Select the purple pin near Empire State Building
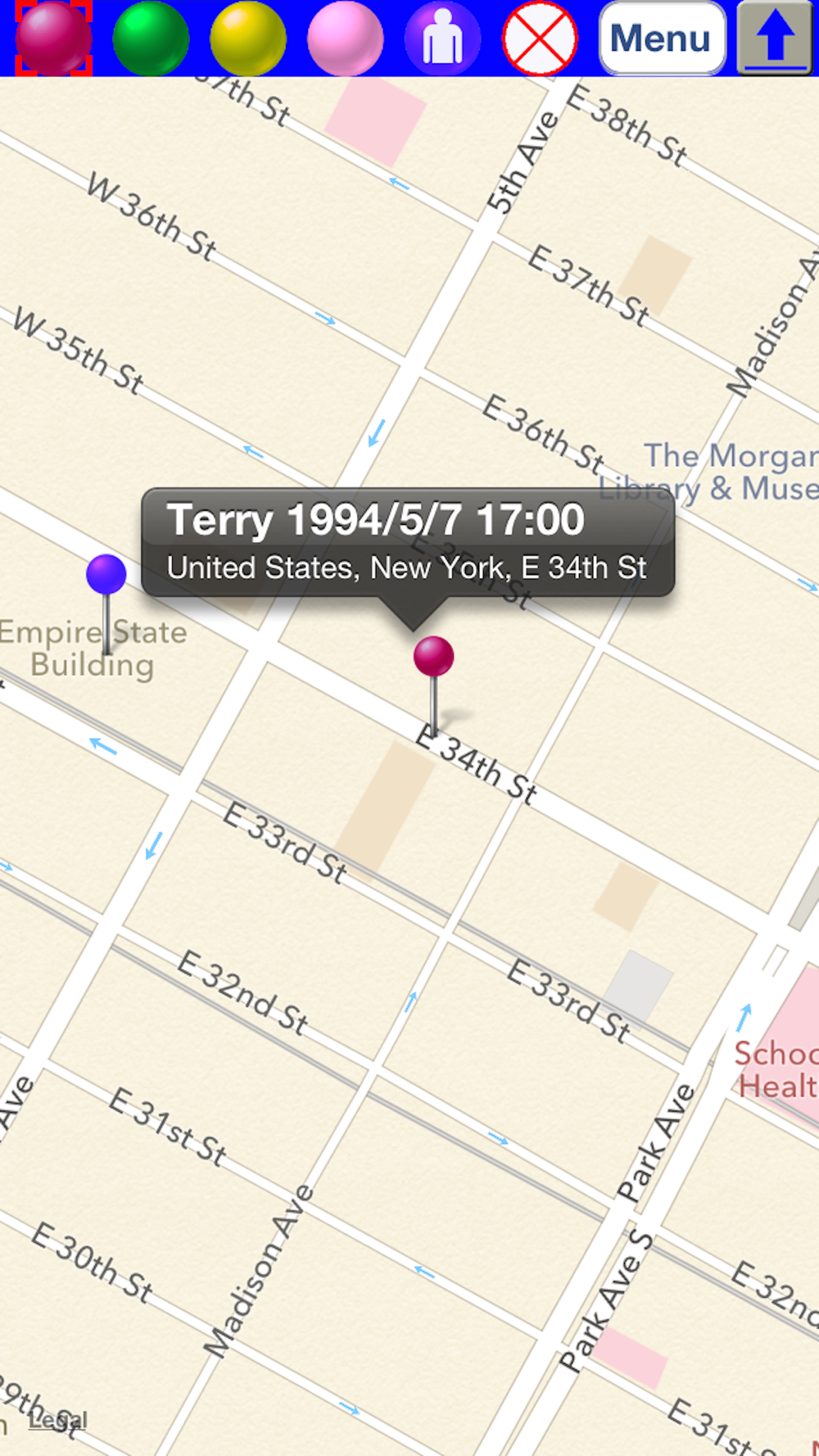 point(106,575)
